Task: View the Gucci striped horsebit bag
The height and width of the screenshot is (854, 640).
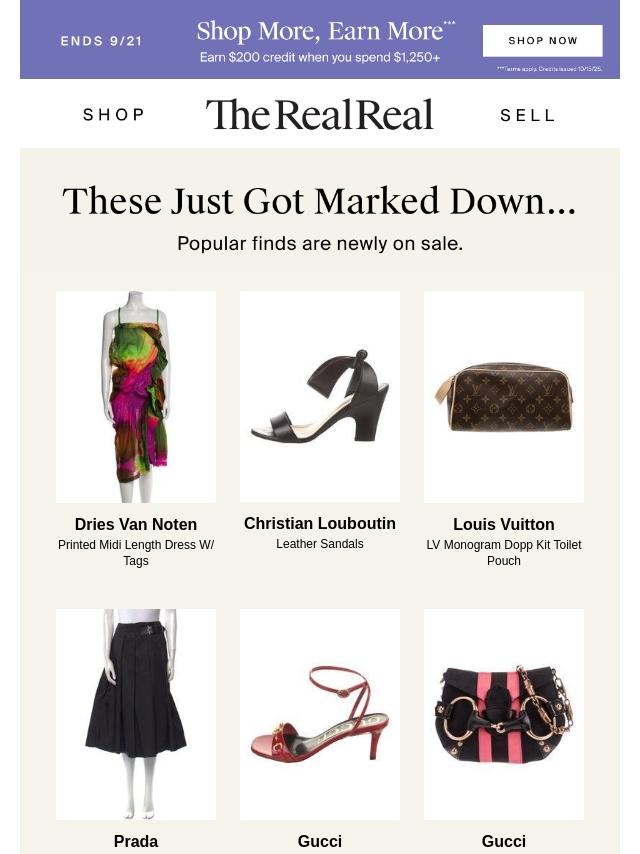Action: pos(504,714)
